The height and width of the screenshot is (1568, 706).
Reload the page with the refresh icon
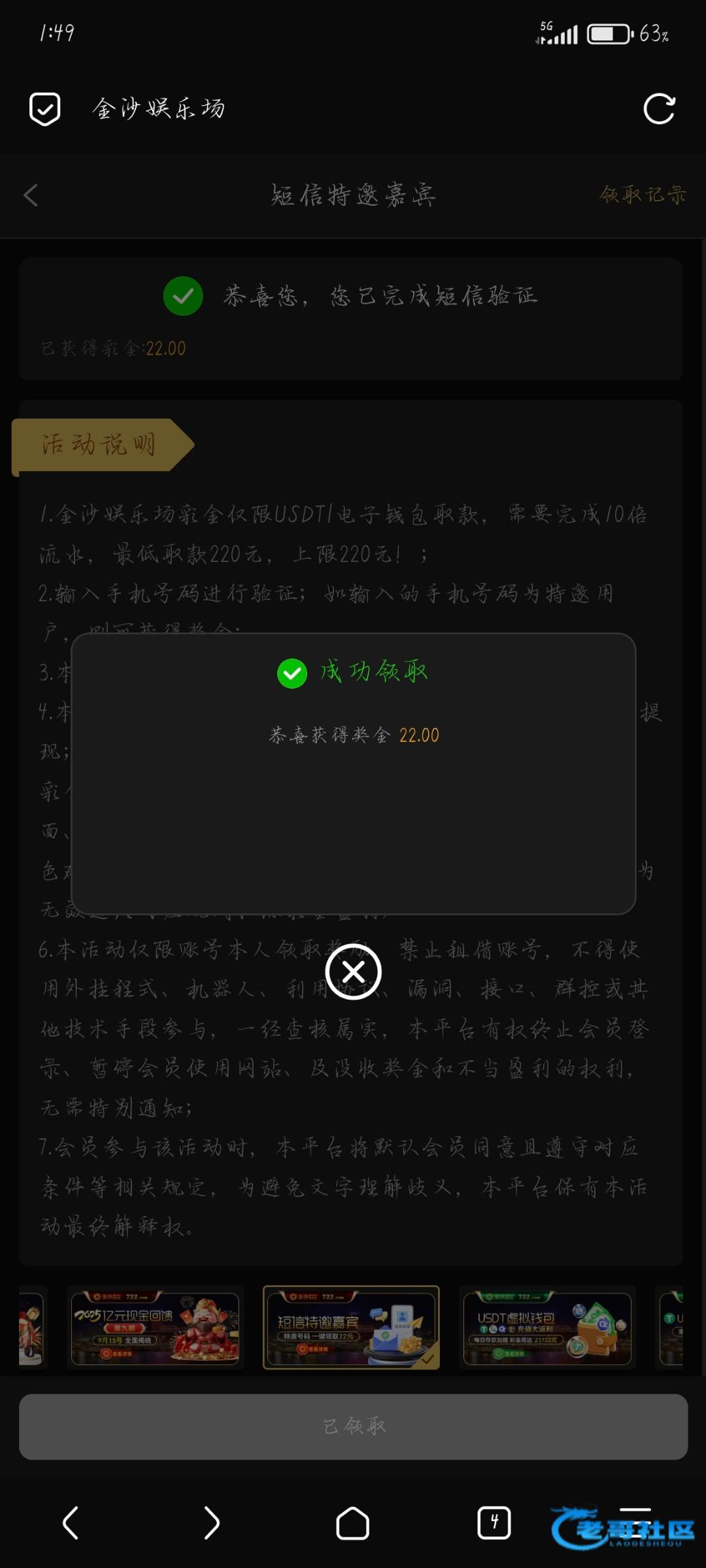click(x=659, y=108)
